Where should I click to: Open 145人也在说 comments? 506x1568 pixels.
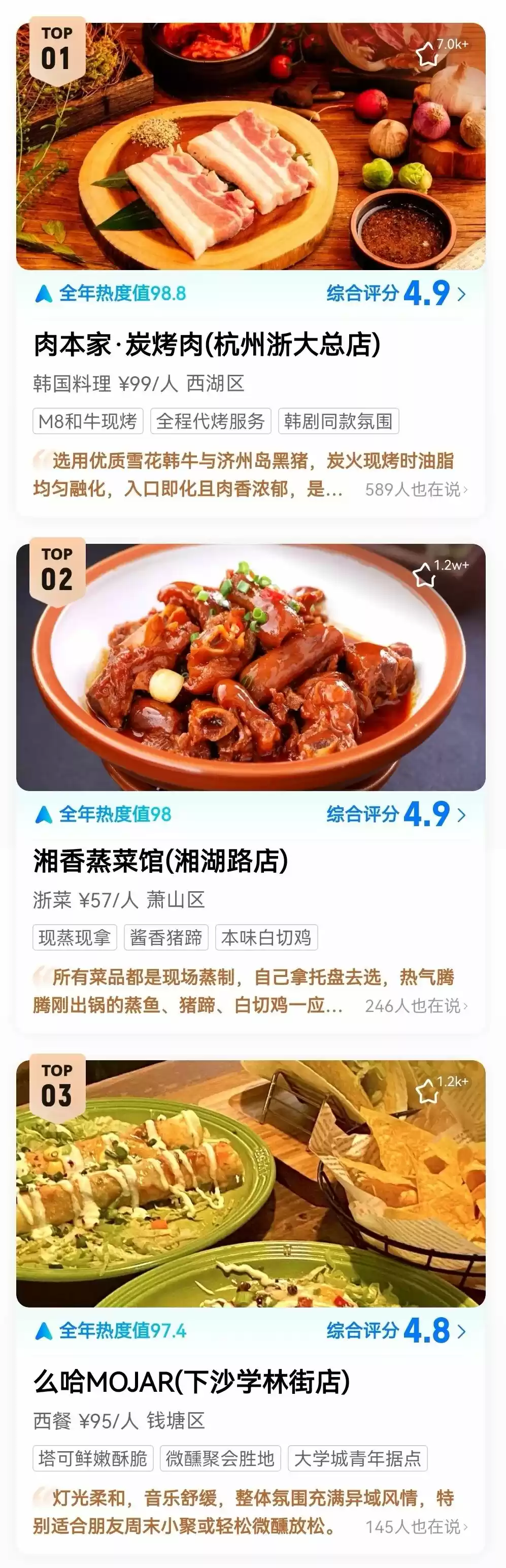coord(416,1526)
